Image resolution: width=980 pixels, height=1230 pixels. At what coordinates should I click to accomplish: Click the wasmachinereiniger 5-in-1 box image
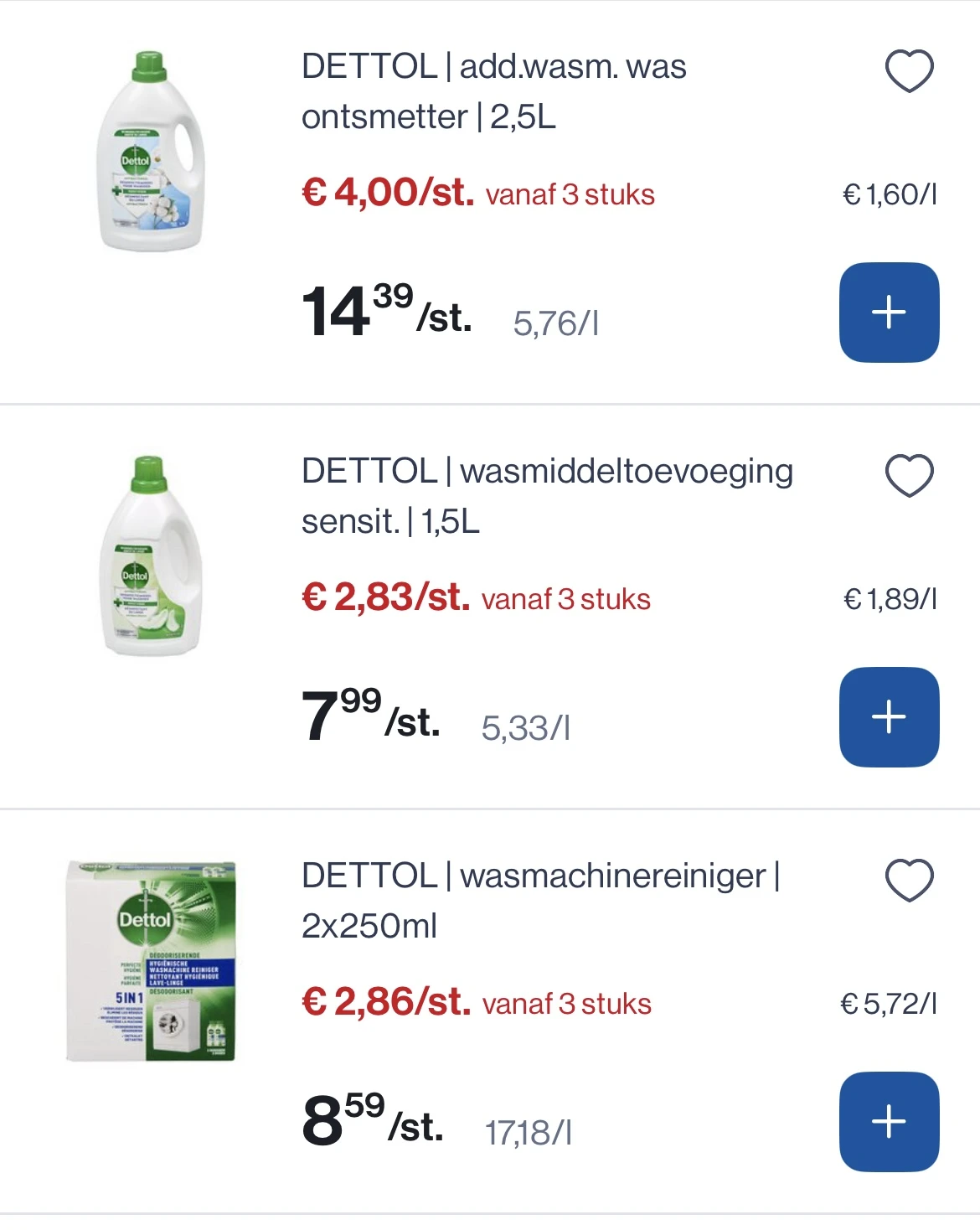click(x=151, y=964)
